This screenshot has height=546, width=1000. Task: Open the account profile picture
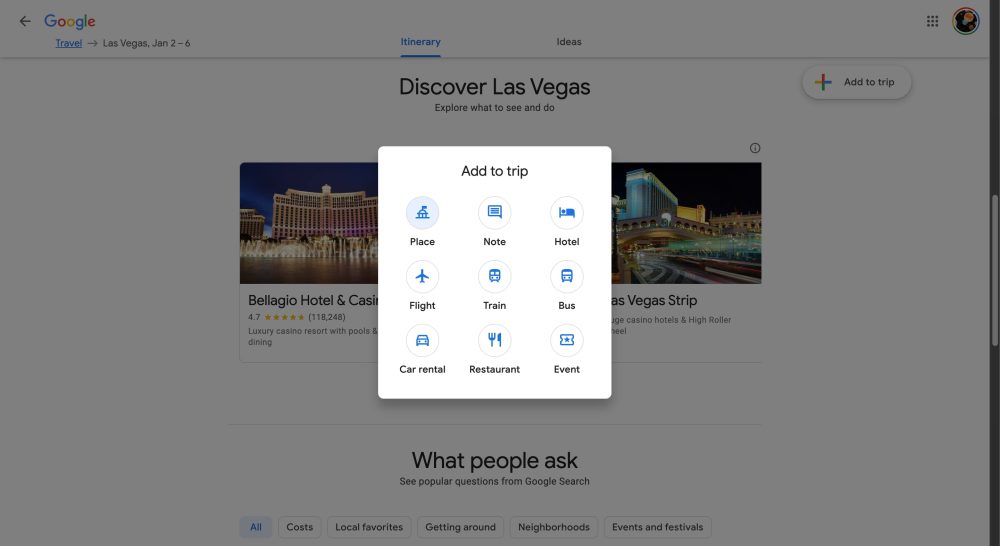click(x=965, y=21)
